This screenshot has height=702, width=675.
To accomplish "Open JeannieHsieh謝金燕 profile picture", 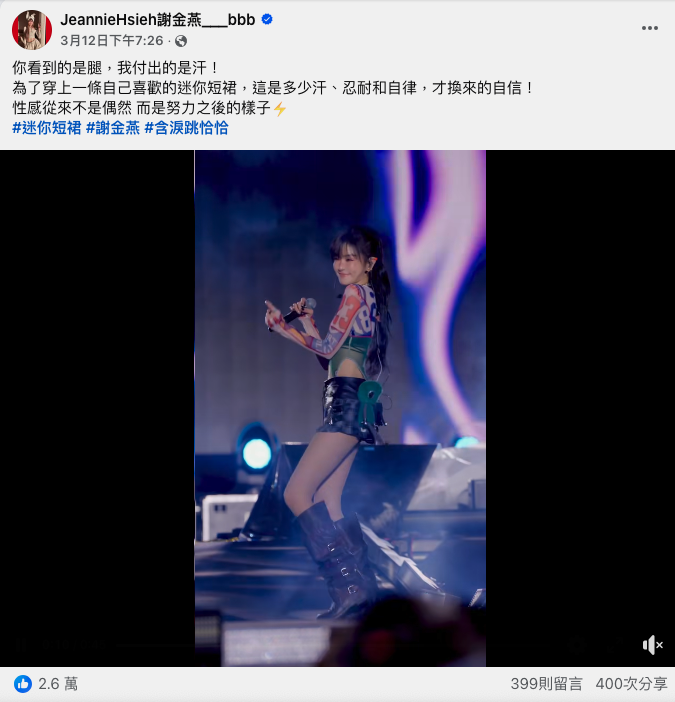I will (x=32, y=30).
